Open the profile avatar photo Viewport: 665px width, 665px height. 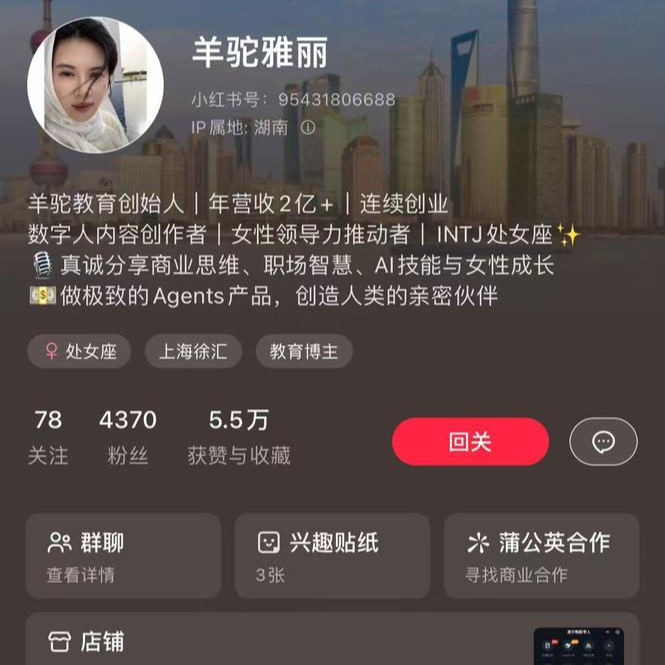pos(95,85)
